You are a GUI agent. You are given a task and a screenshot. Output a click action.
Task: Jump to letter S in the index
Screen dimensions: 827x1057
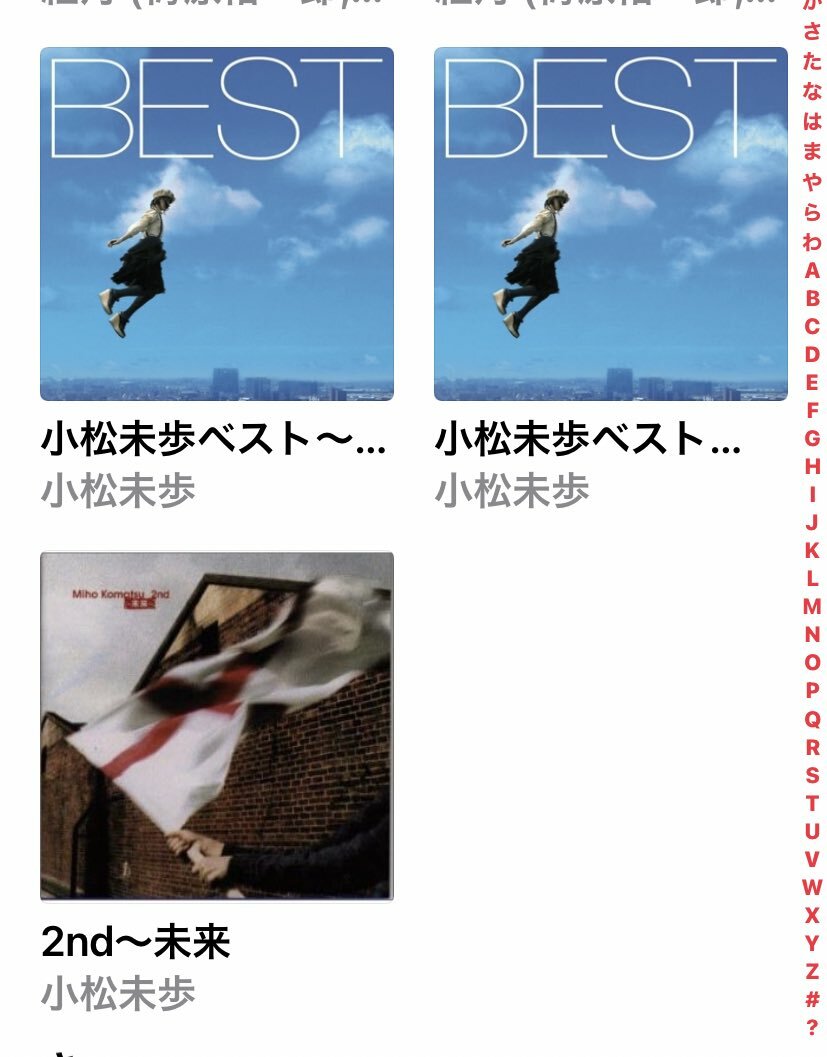812,775
